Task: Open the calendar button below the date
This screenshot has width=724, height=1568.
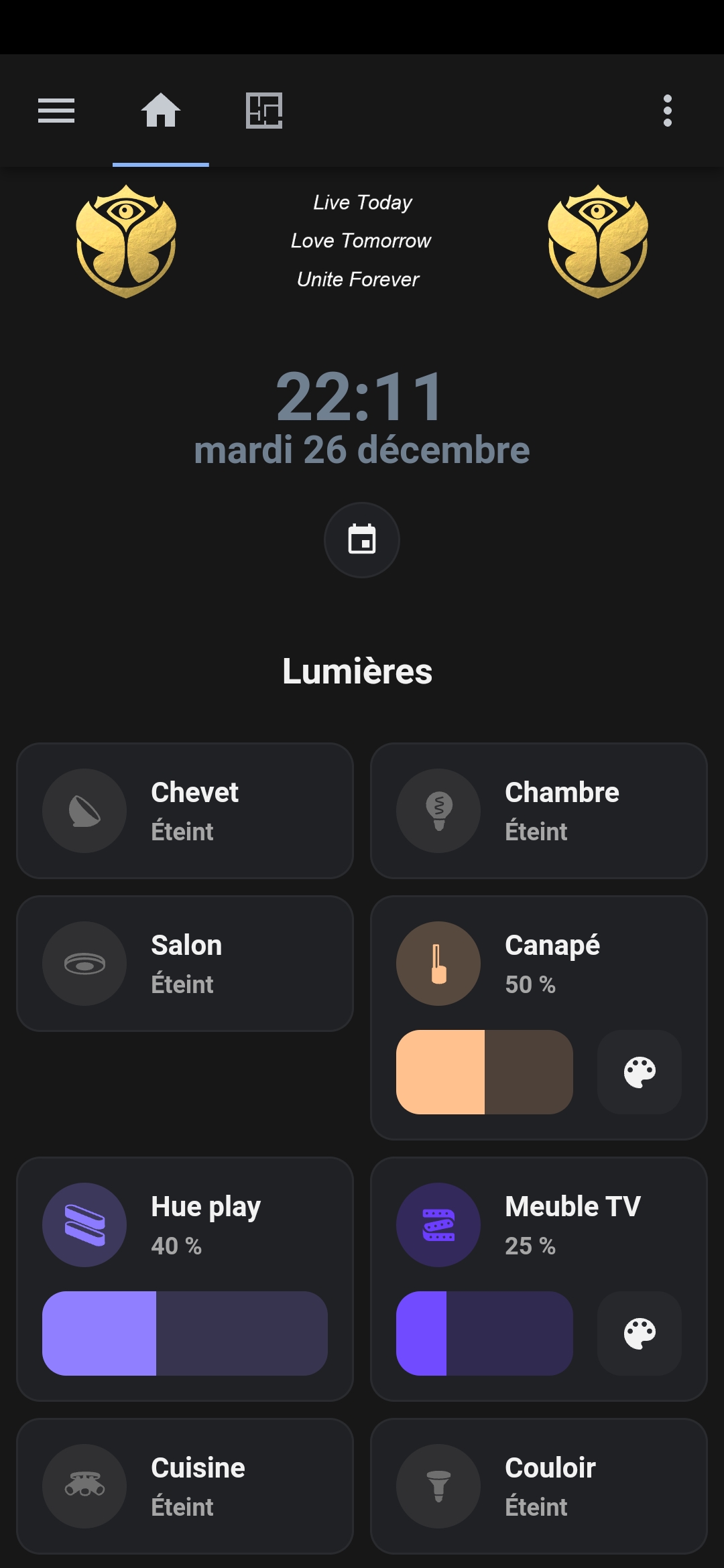Action: (362, 540)
